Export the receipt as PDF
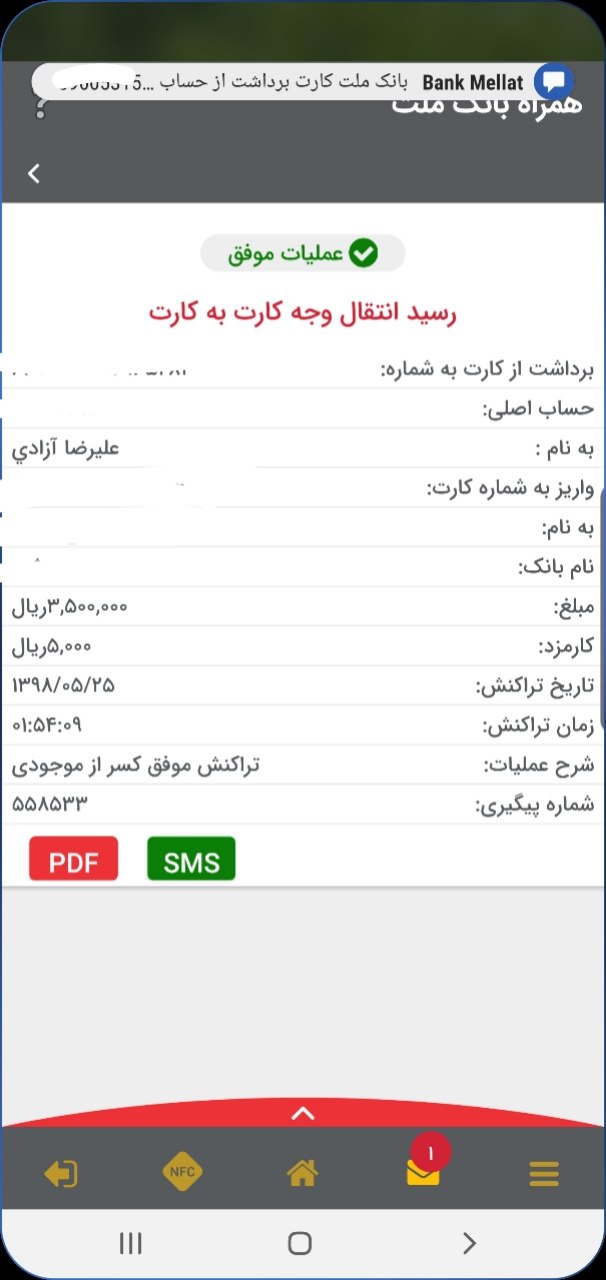 [x=73, y=859]
